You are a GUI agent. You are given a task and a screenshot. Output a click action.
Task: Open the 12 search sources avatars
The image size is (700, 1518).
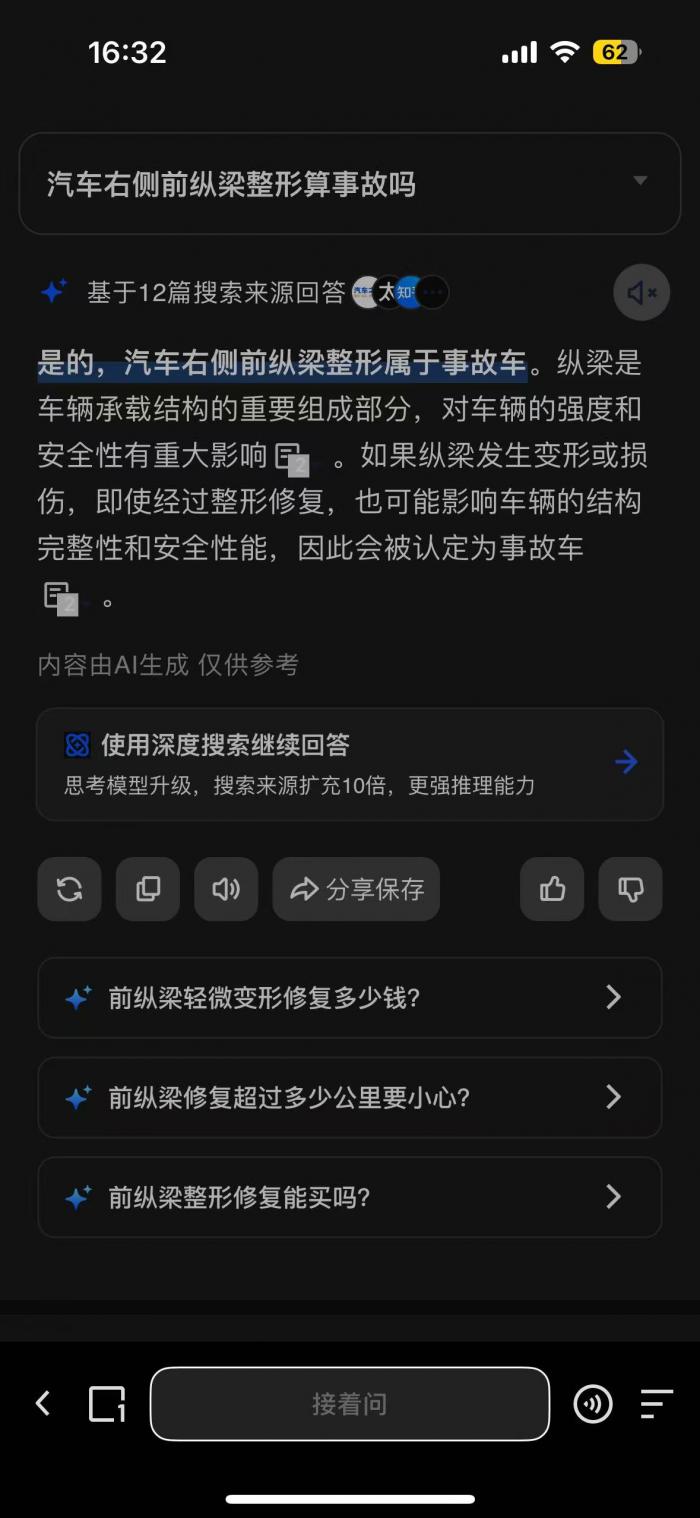pyautogui.click(x=401, y=292)
